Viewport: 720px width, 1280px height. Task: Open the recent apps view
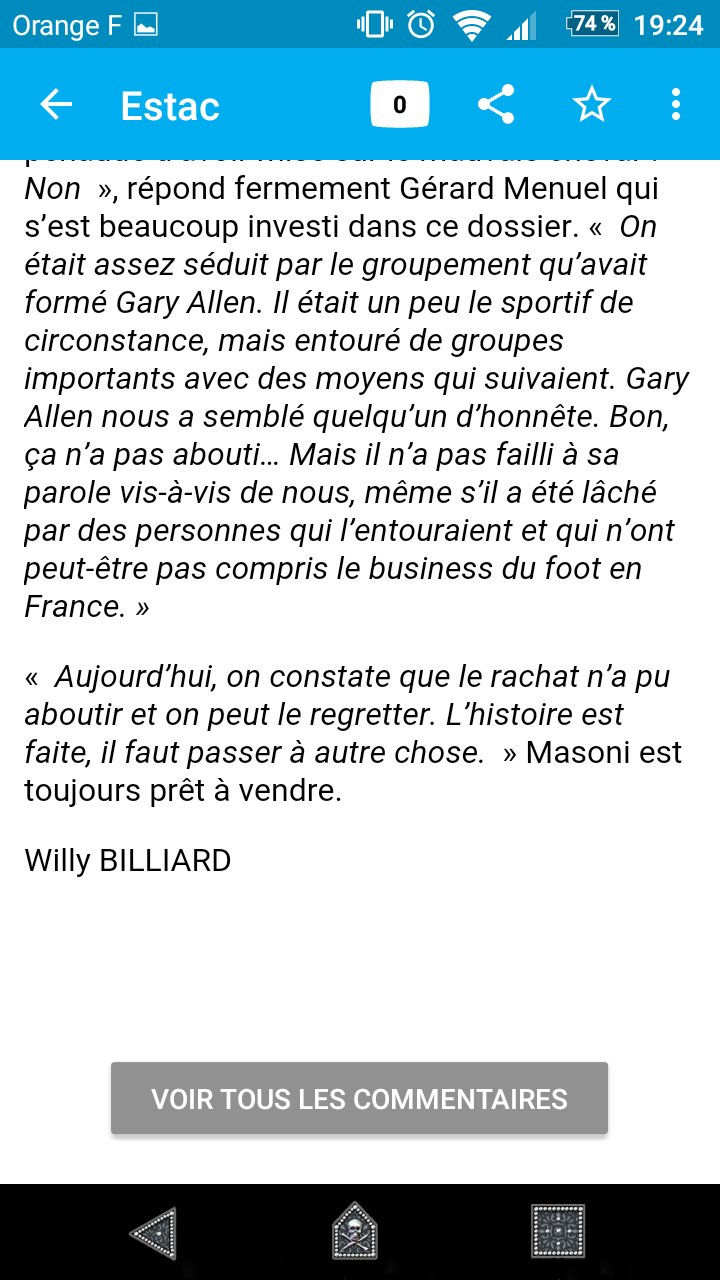[x=558, y=1232]
